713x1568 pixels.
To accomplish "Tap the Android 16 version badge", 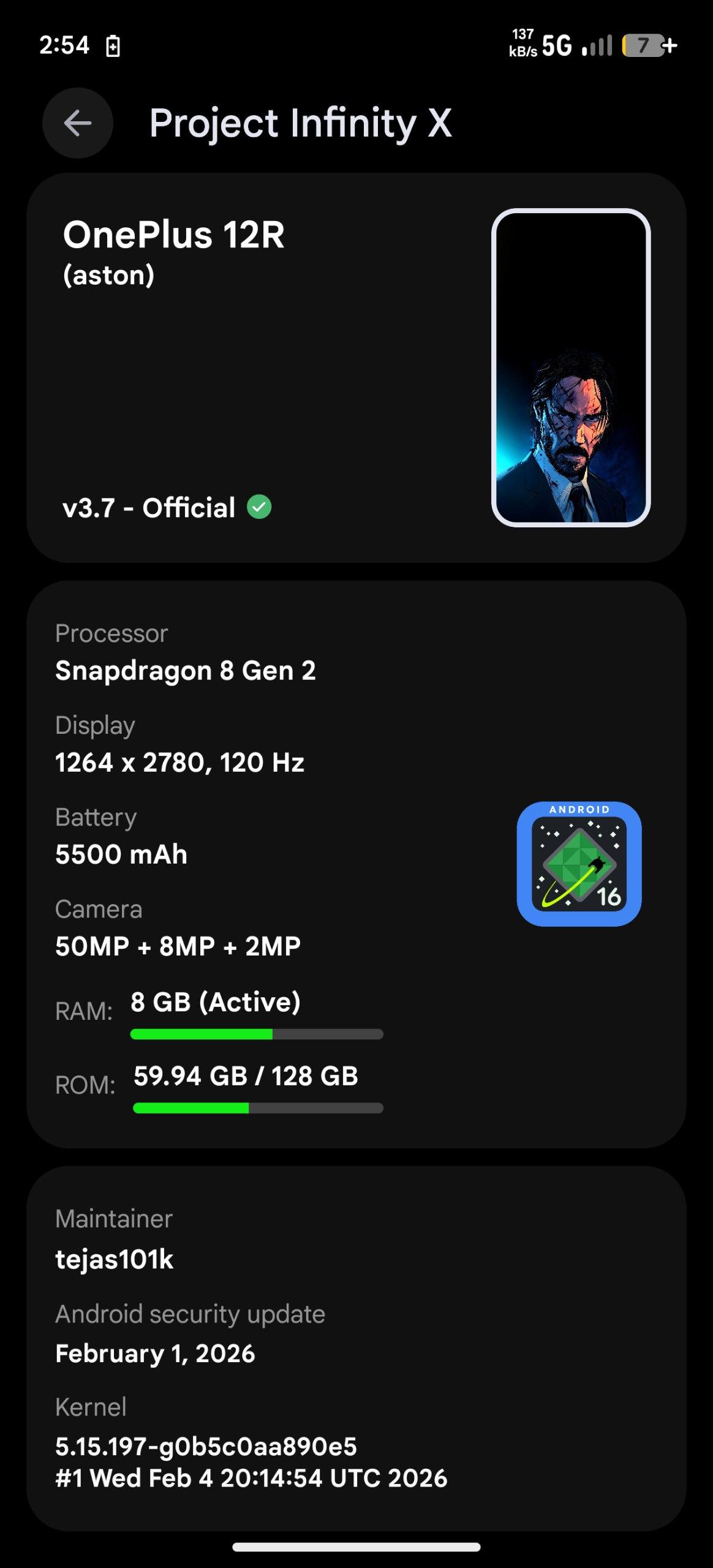I will 579,864.
